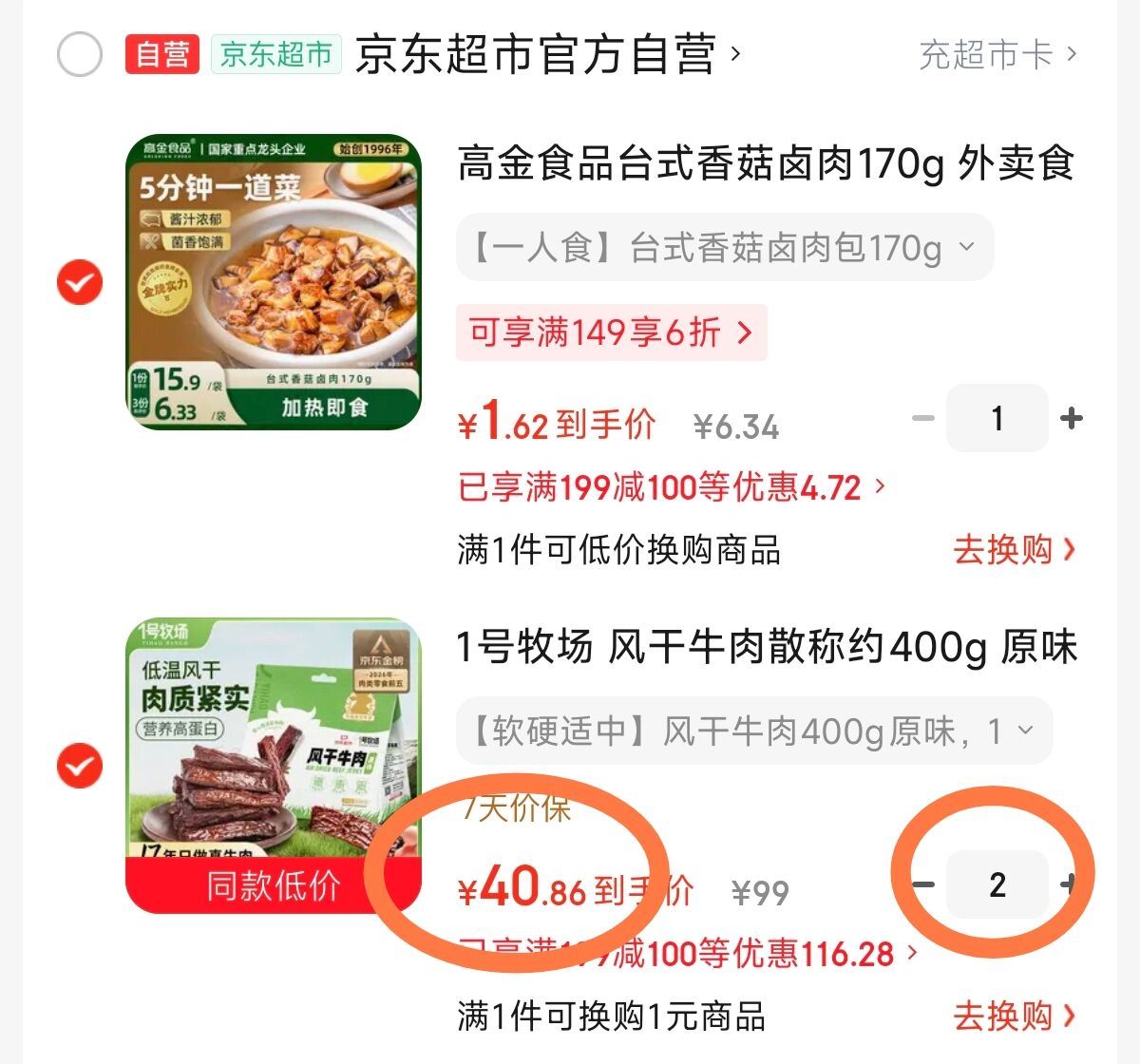This screenshot has height=1064, width=1140.
Task: View the 可享满149享6折 promotion
Action: click(611, 332)
